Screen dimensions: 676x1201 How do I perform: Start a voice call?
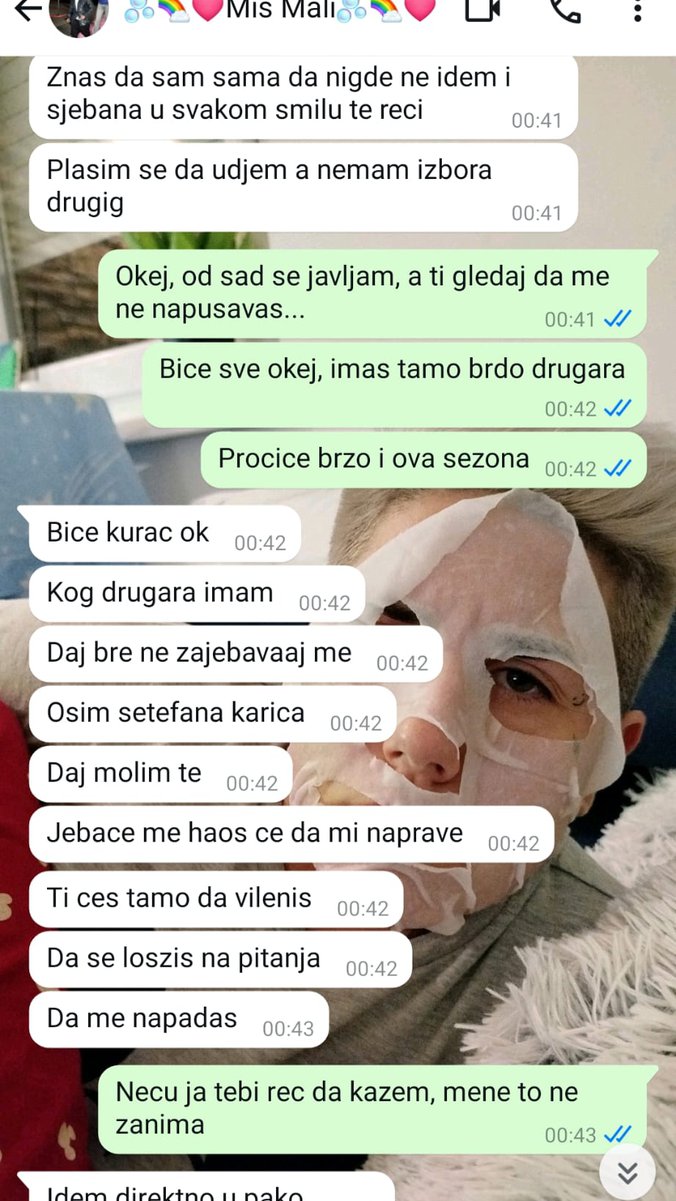pos(566,11)
